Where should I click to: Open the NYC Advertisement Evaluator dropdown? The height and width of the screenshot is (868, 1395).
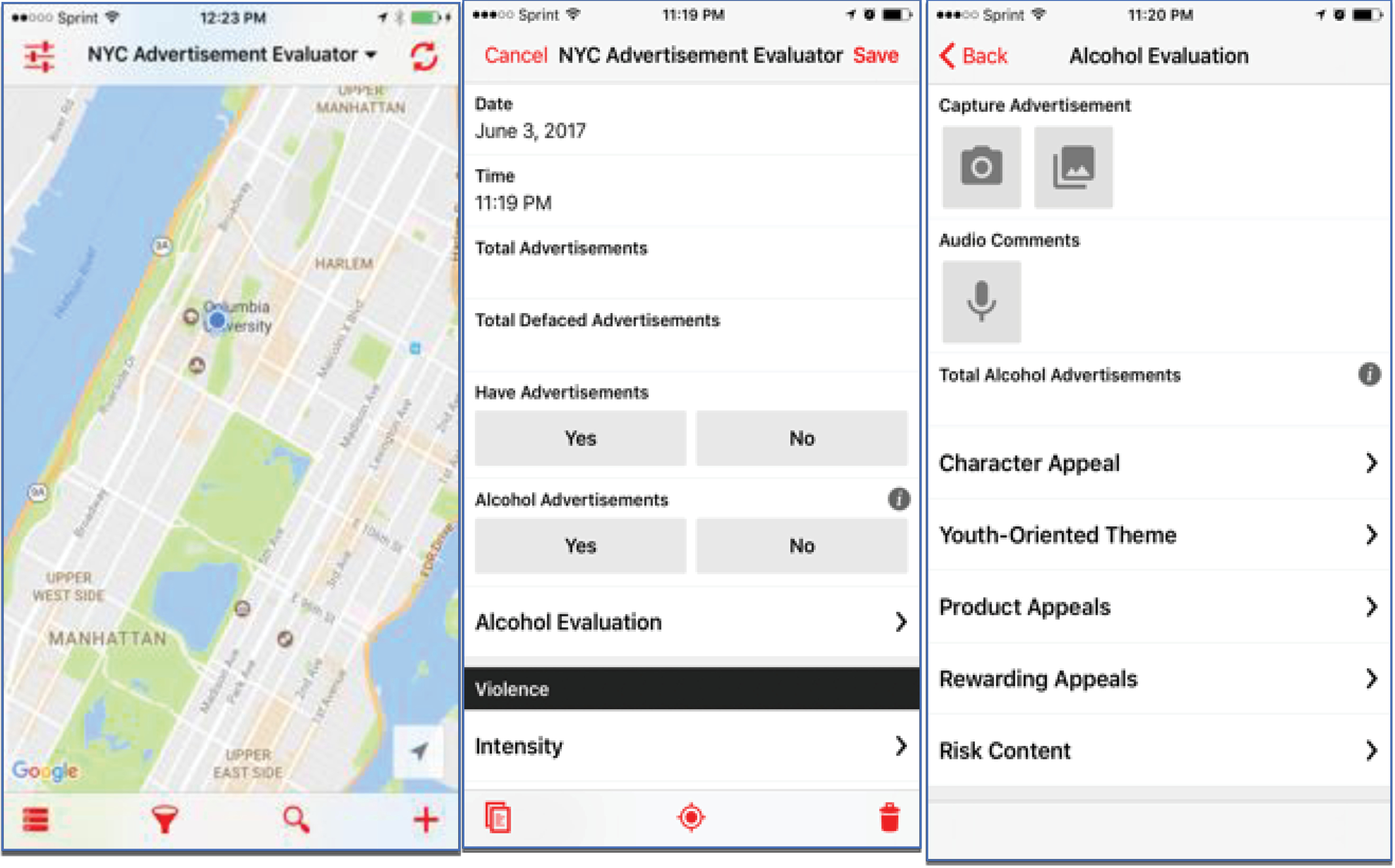point(231,55)
